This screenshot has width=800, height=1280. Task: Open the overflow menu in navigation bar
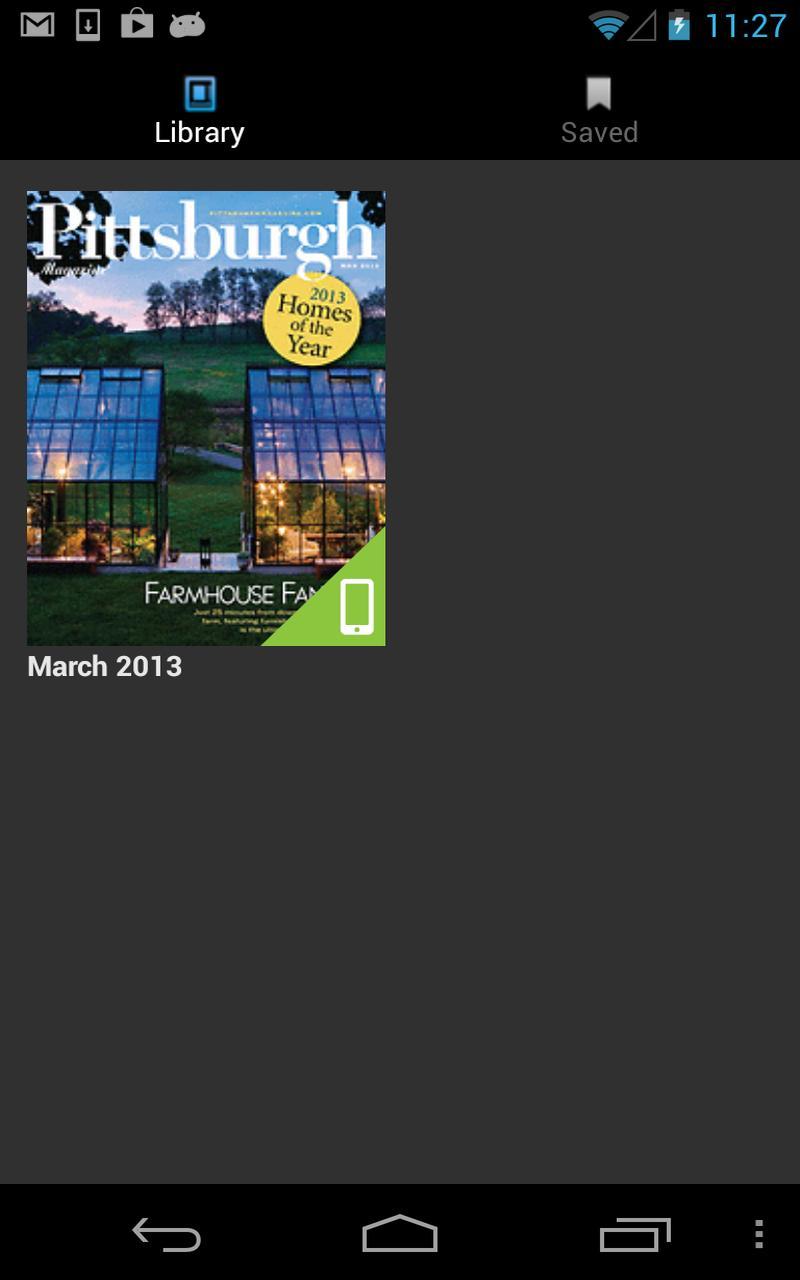(759, 1235)
